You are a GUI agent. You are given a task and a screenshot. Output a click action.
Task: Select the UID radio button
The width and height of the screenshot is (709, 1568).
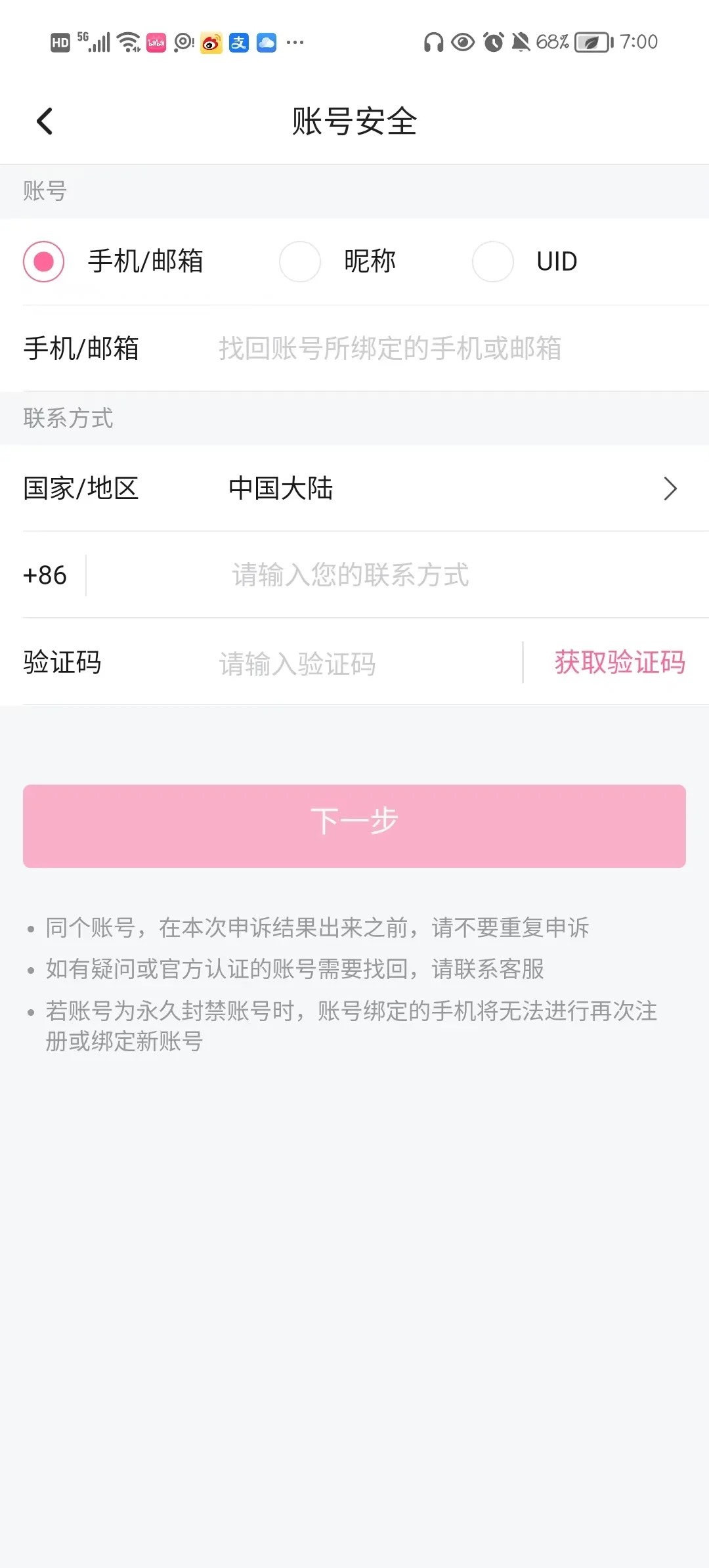pos(492,261)
